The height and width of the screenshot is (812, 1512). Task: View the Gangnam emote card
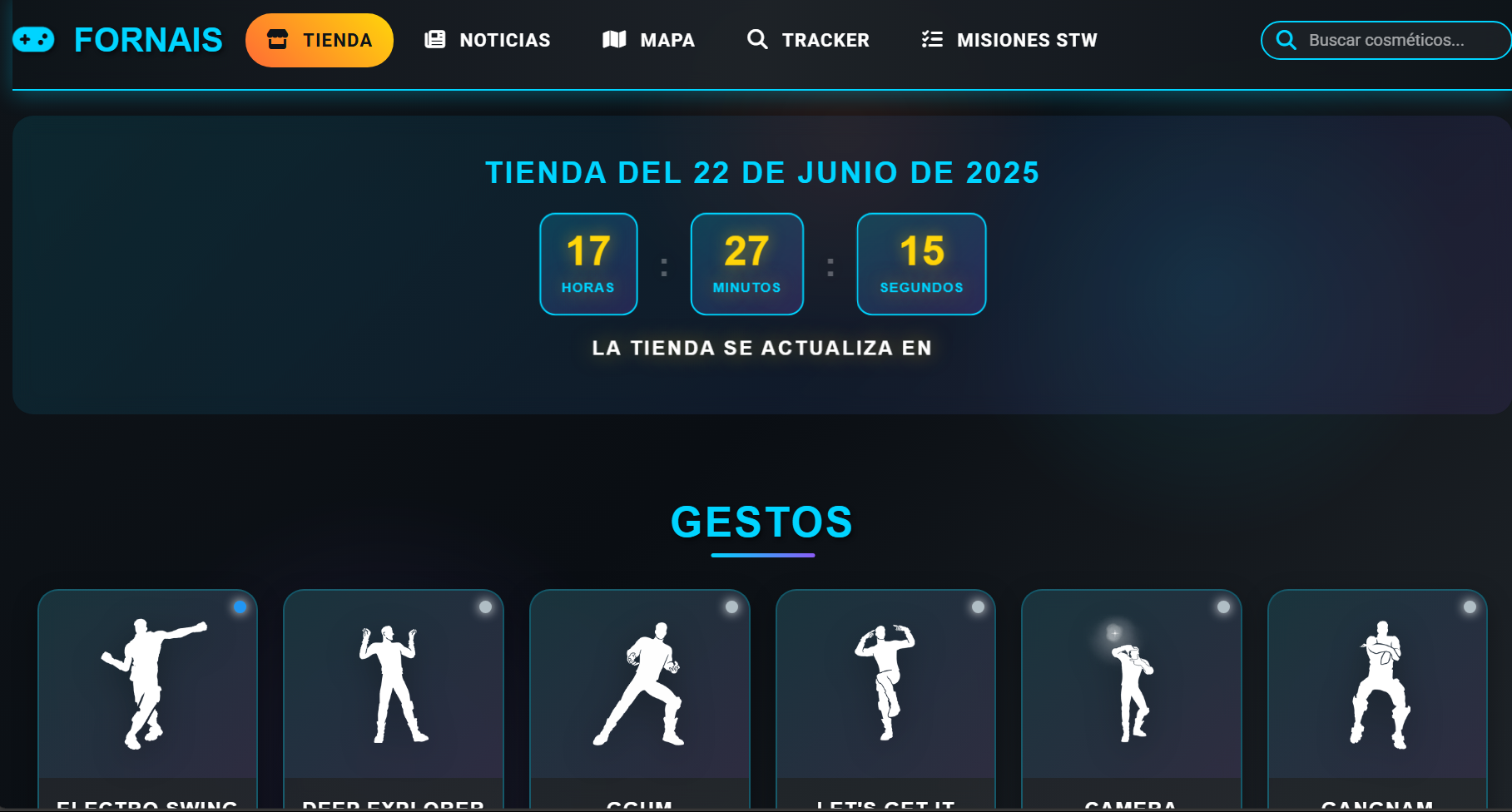[1377, 691]
